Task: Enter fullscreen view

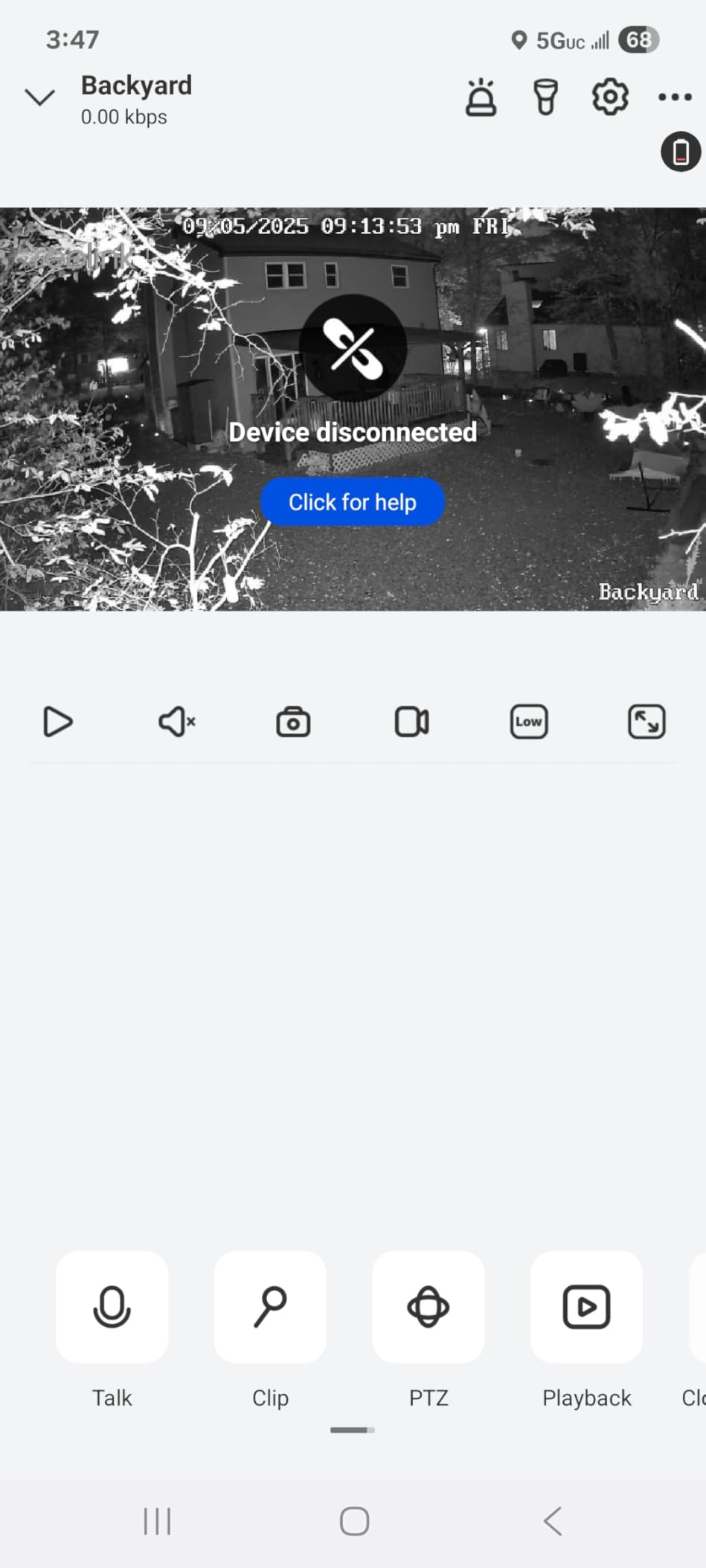Action: [x=646, y=722]
